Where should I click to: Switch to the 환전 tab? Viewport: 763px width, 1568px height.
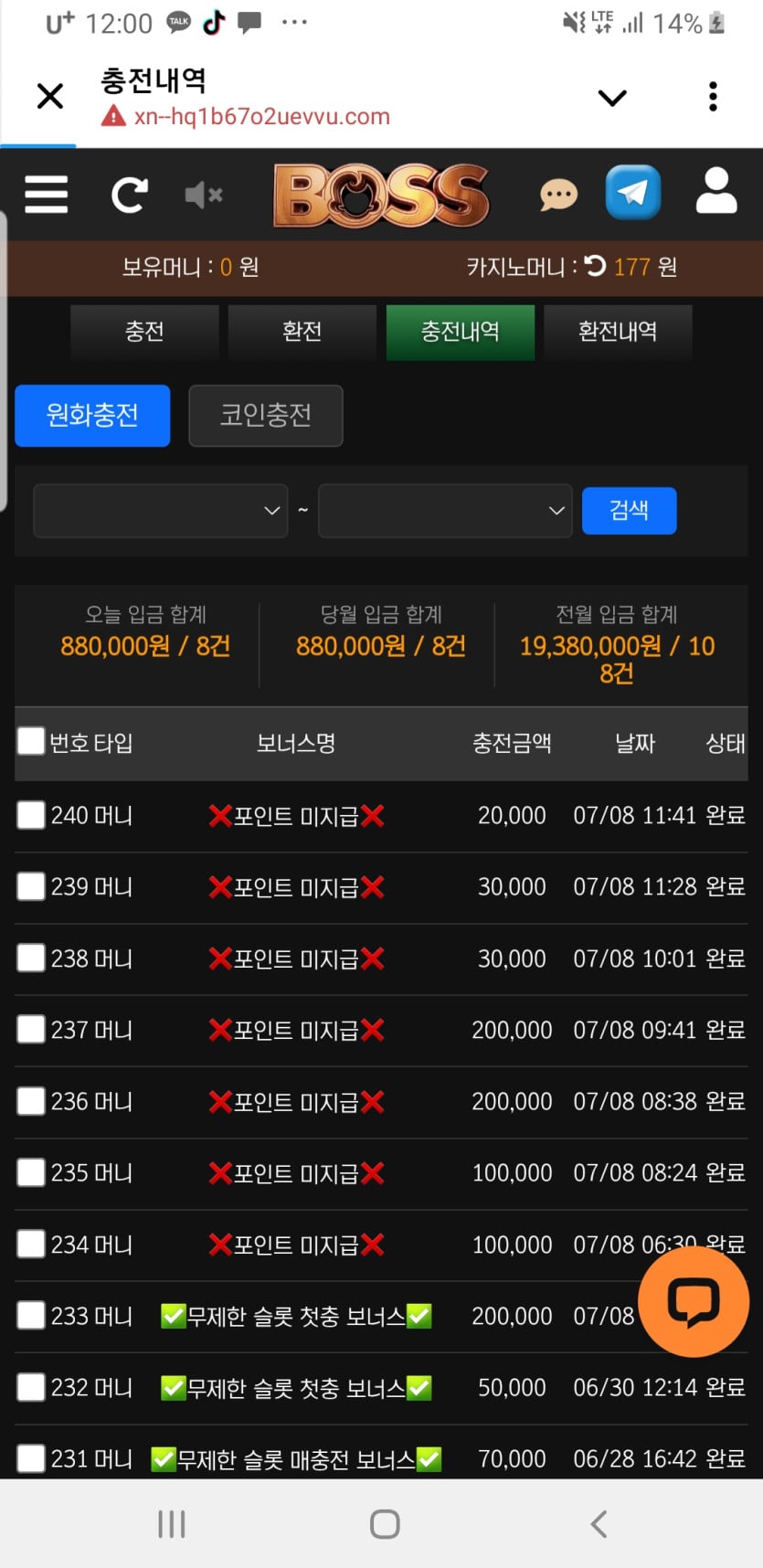pos(302,331)
